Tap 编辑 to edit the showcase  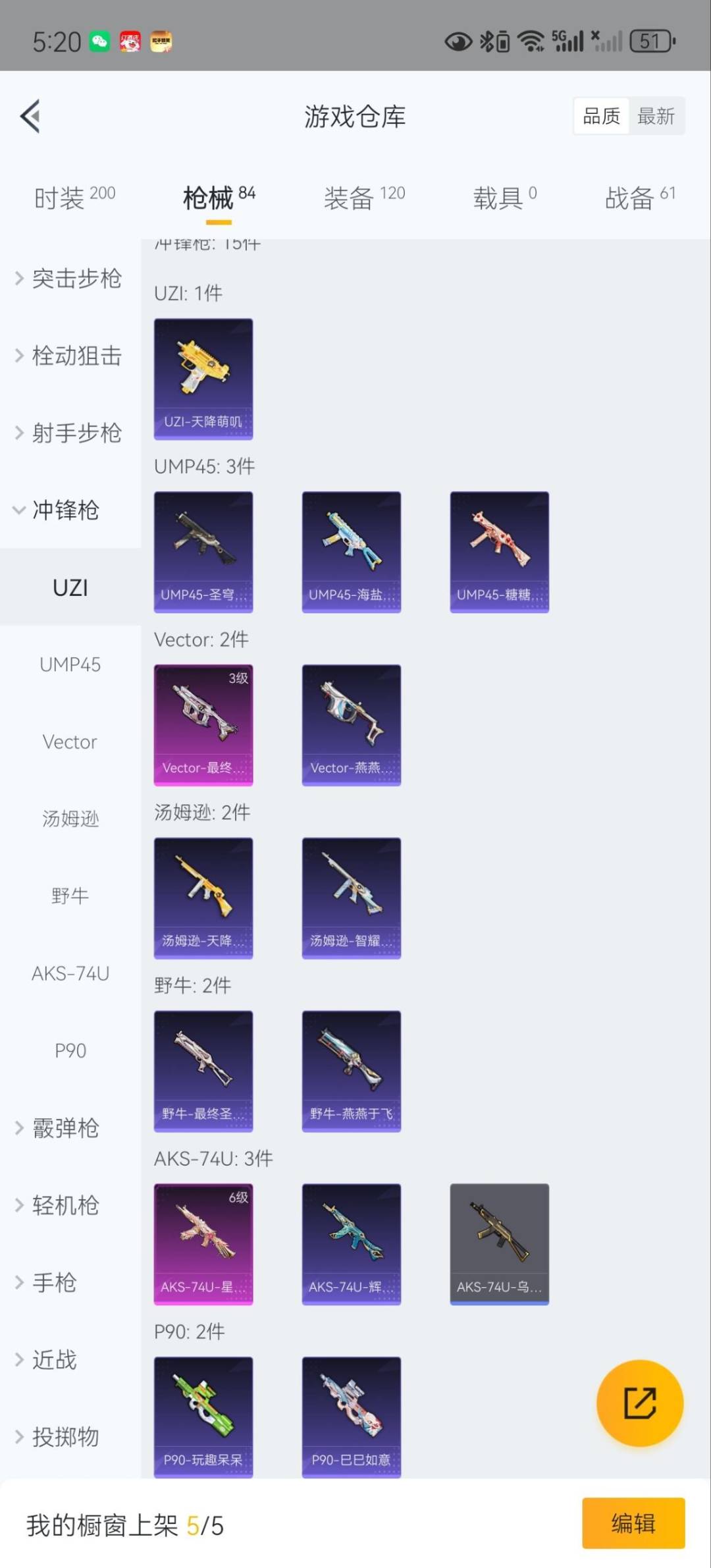point(633,1523)
